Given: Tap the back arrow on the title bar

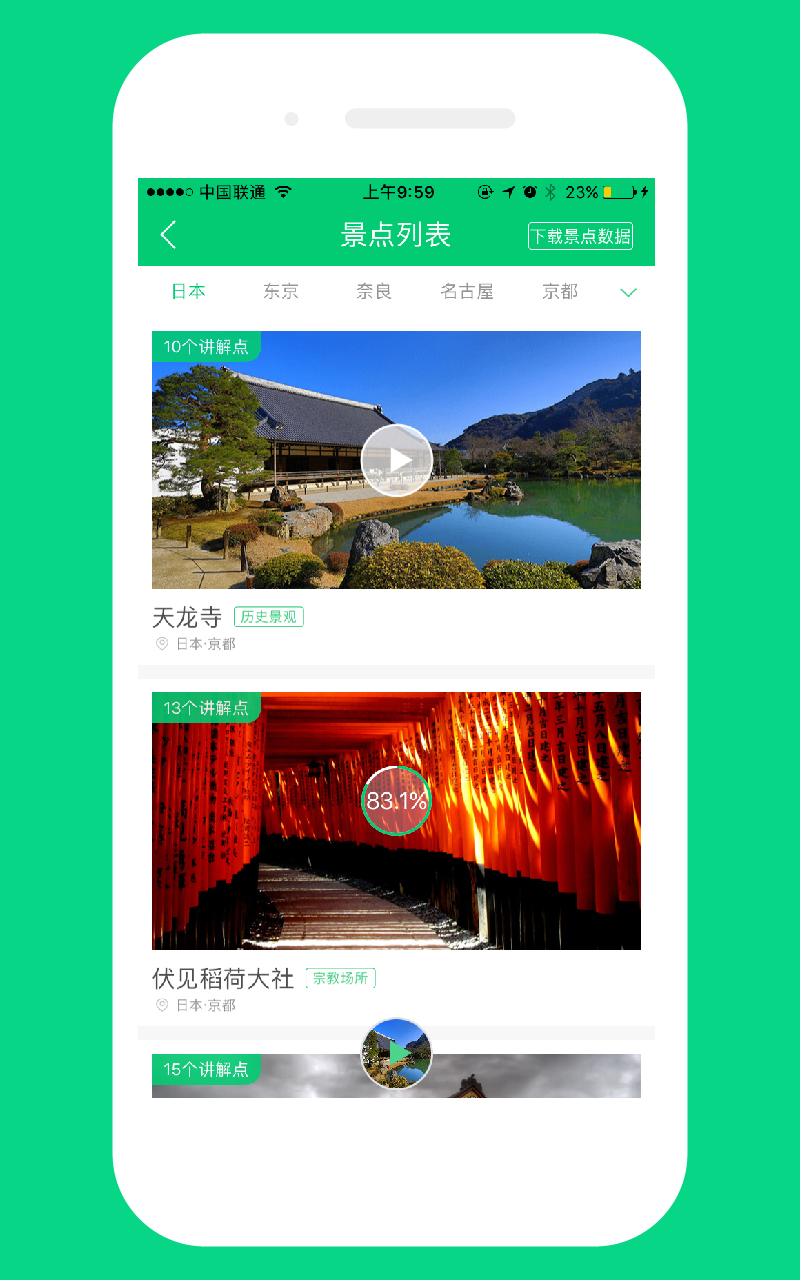Looking at the screenshot, I should (168, 235).
